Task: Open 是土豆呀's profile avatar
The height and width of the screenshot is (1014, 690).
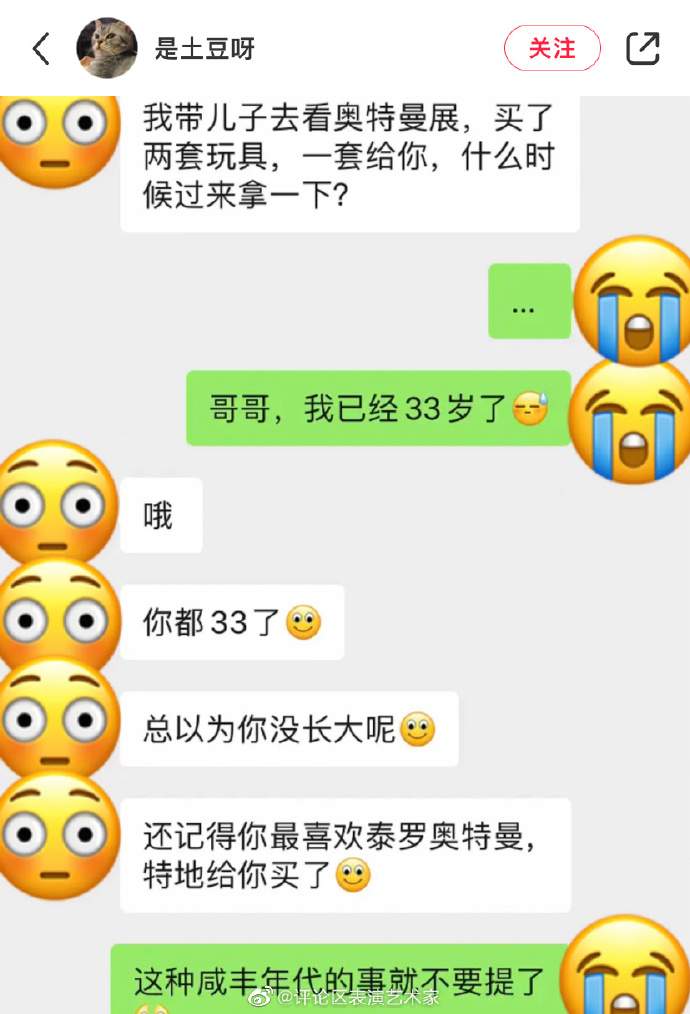Action: (x=107, y=48)
